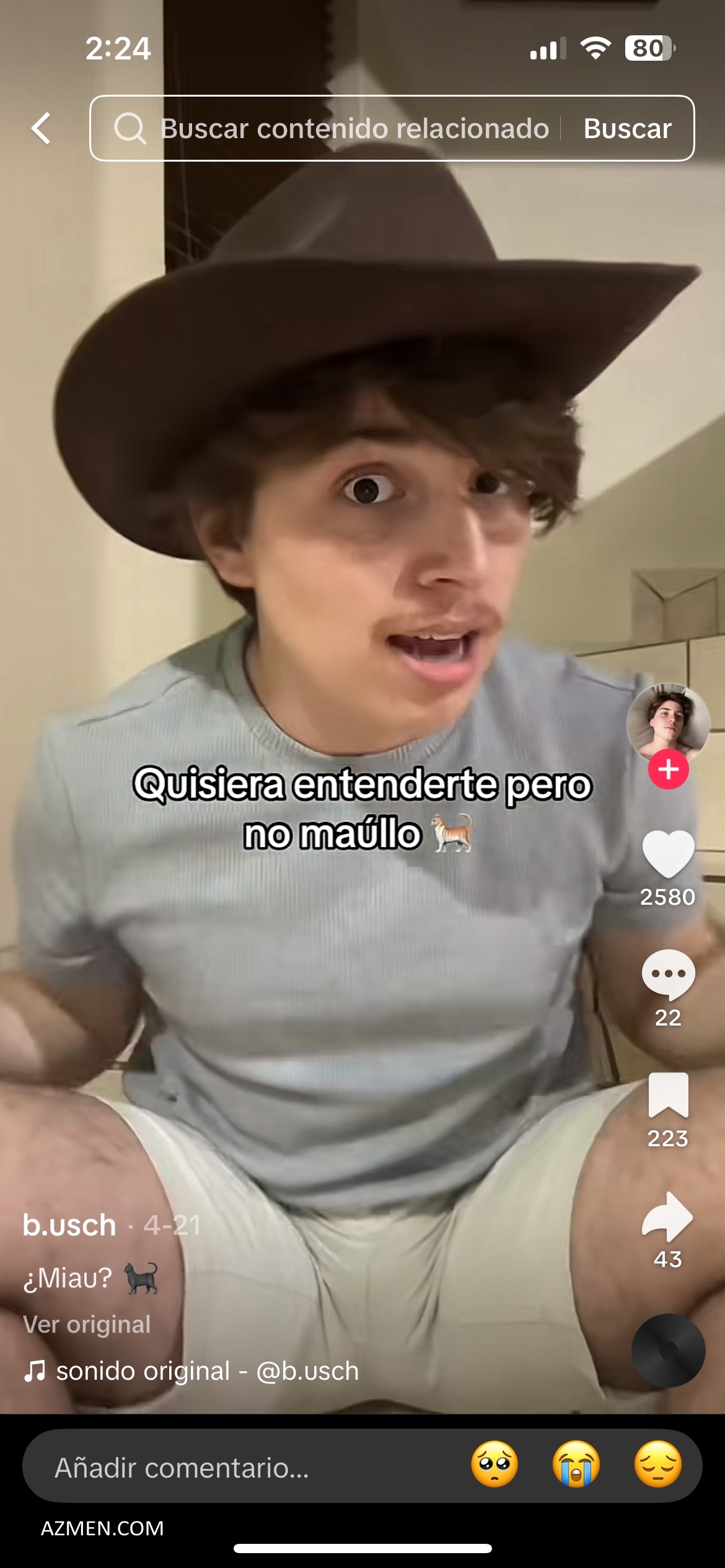Like this video with the heart icon
The image size is (725, 1568).
(668, 855)
